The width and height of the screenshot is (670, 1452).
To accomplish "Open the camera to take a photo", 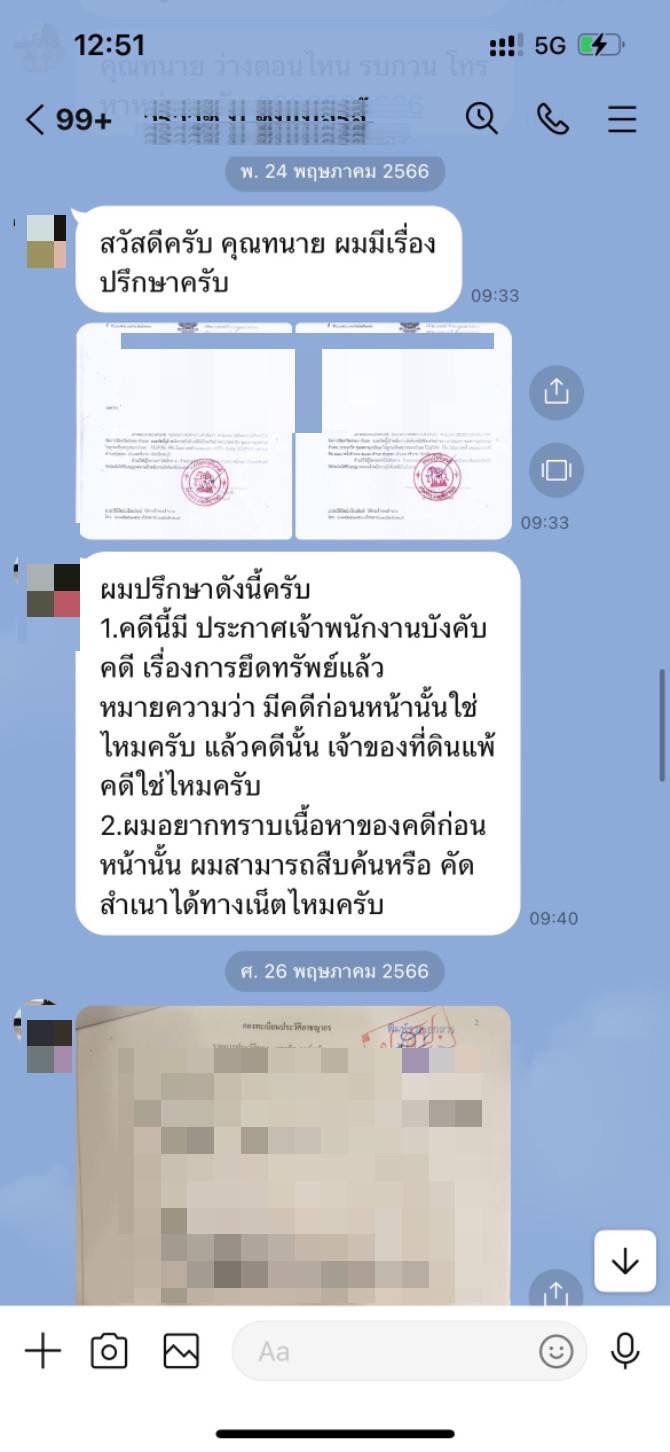I will click(109, 1352).
